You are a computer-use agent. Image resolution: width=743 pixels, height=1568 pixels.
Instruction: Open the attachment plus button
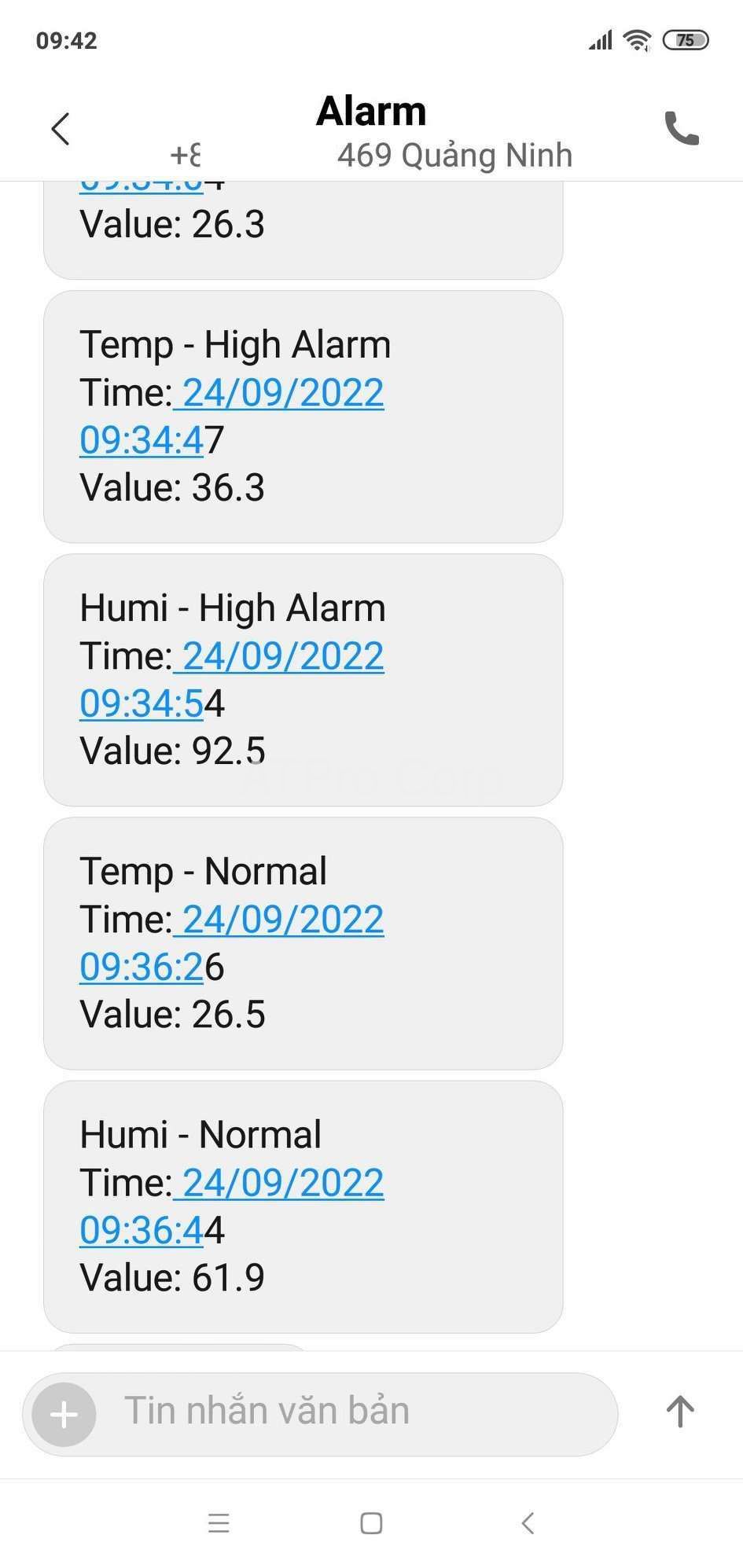[x=64, y=1415]
